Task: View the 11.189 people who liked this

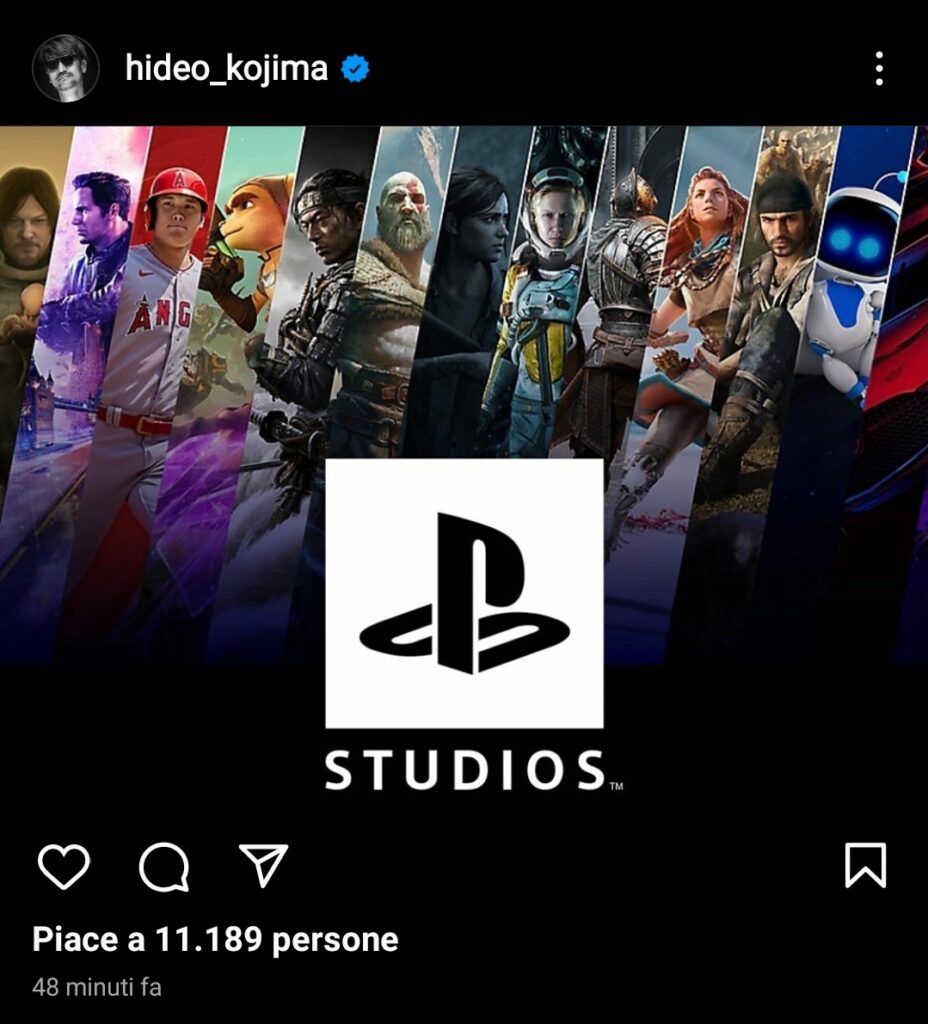Action: coord(215,940)
